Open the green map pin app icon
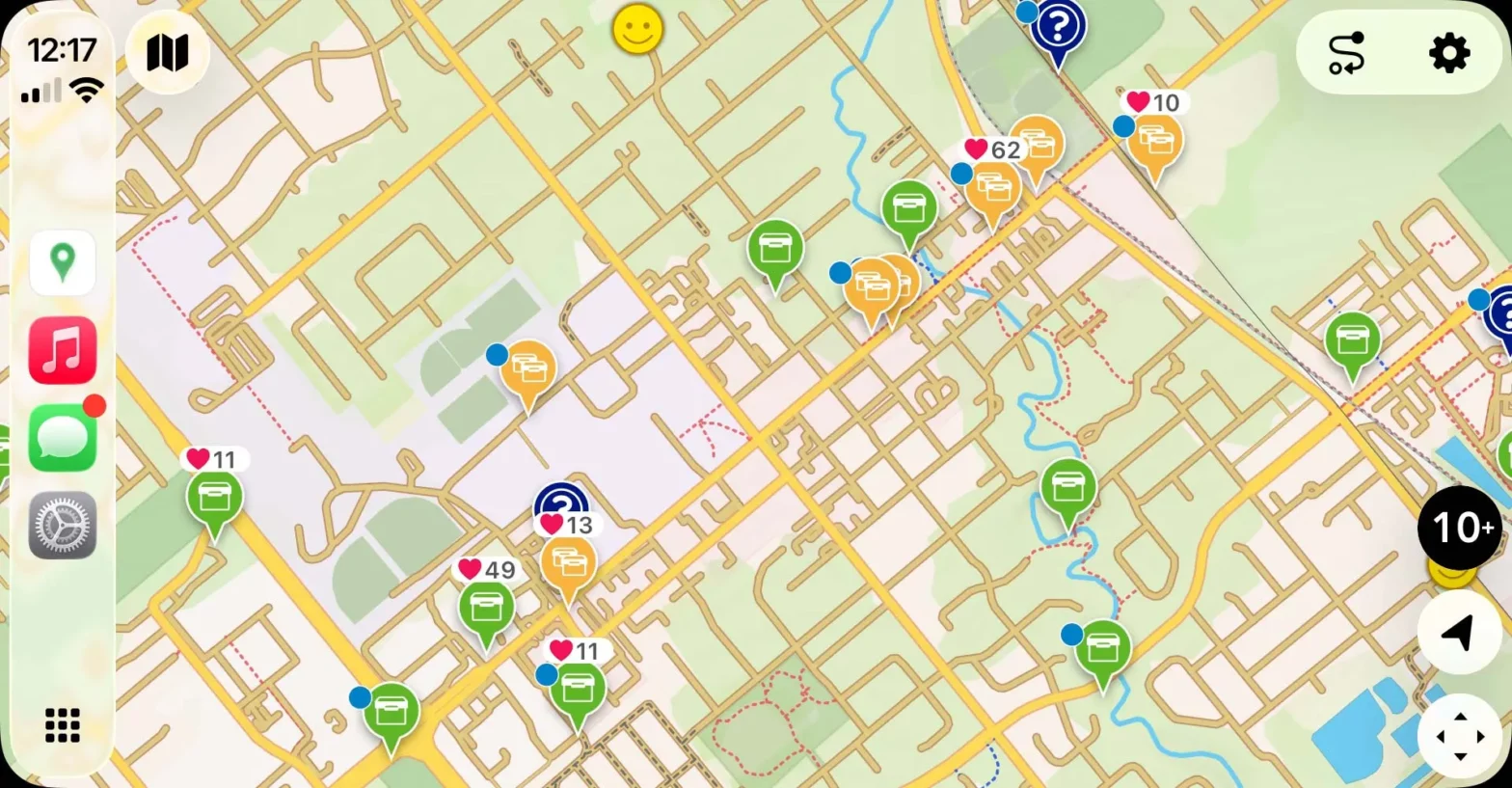 point(63,262)
